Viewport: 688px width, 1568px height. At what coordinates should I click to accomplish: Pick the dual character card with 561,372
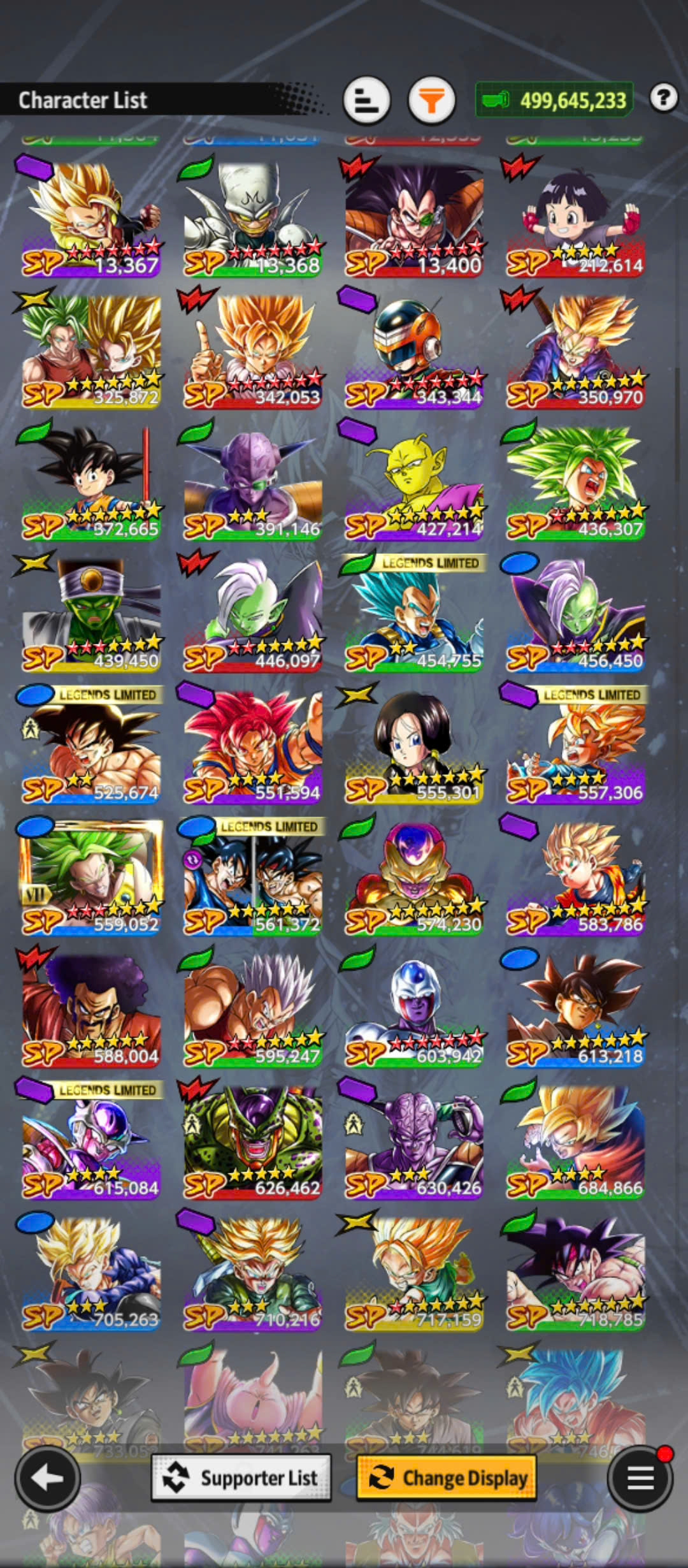coord(253,879)
